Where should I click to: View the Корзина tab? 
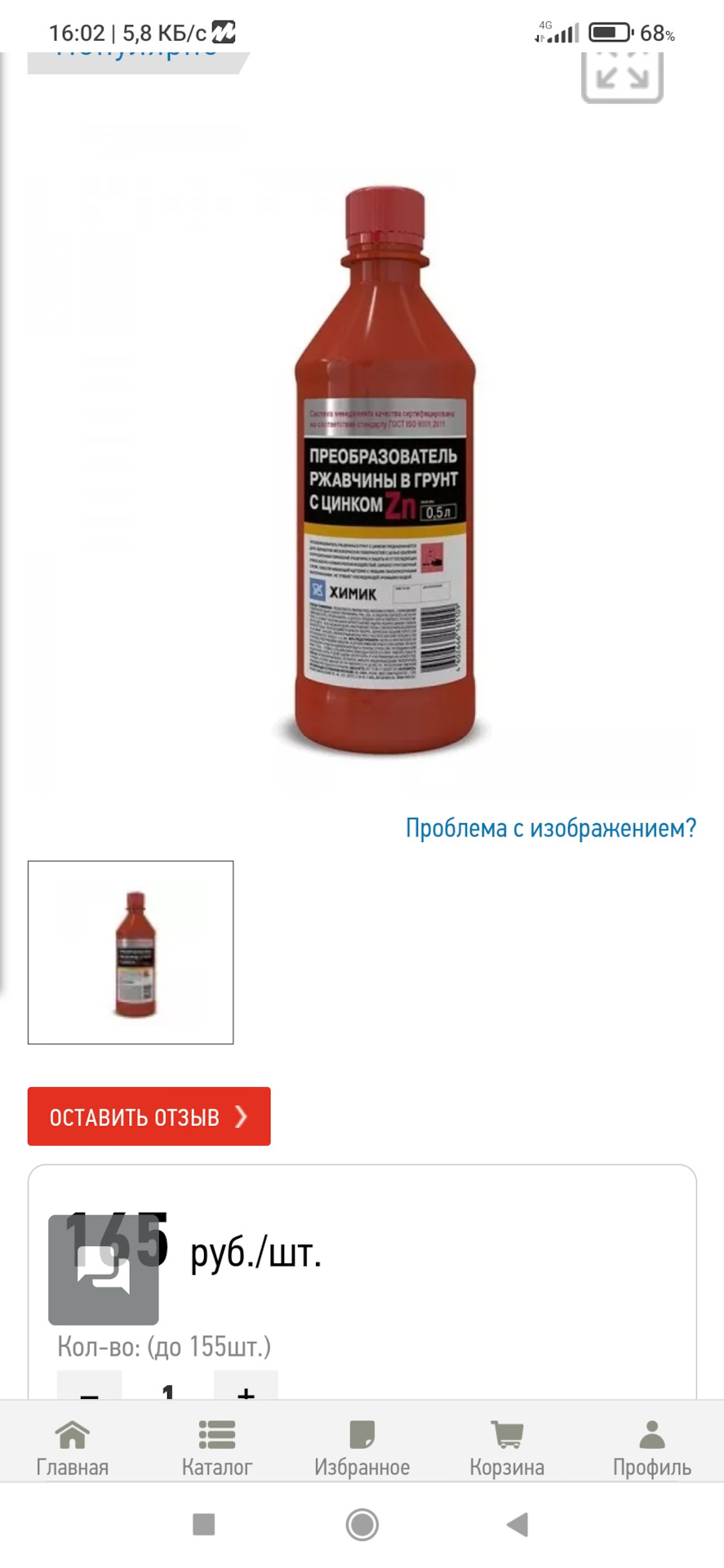pyautogui.click(x=507, y=1449)
